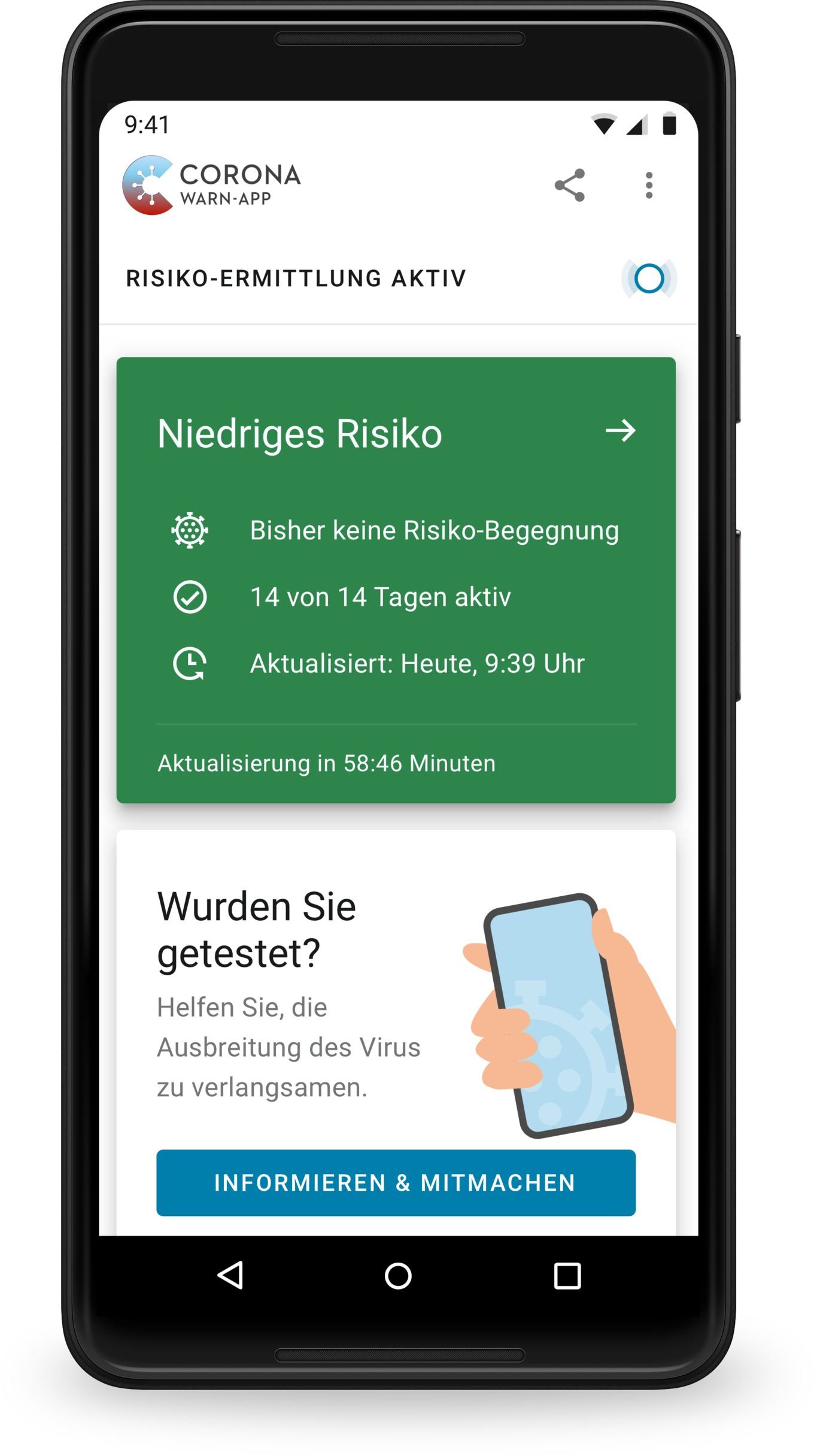
Task: Go to the home screen
Action: point(398,1275)
